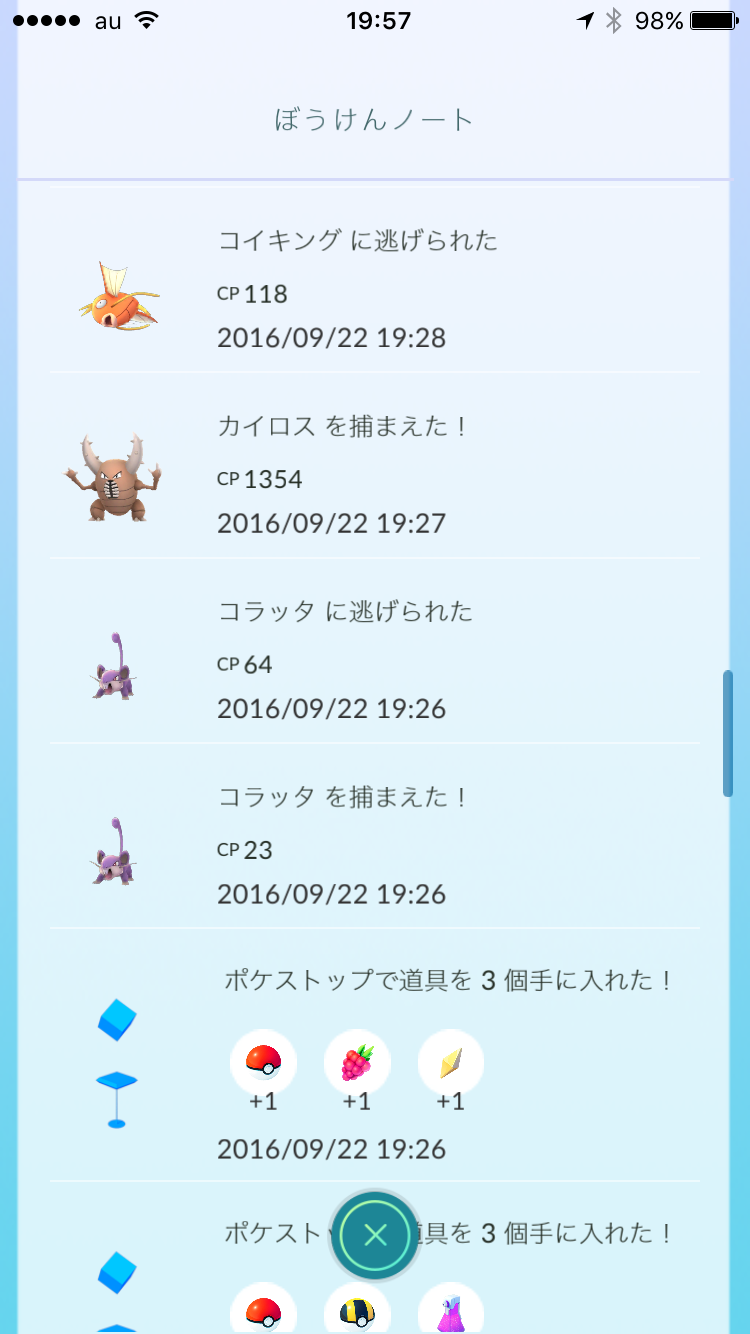Image resolution: width=750 pixels, height=1334 pixels.
Task: Tap the 2016/09/22 19:28 timestamp
Action: [332, 338]
